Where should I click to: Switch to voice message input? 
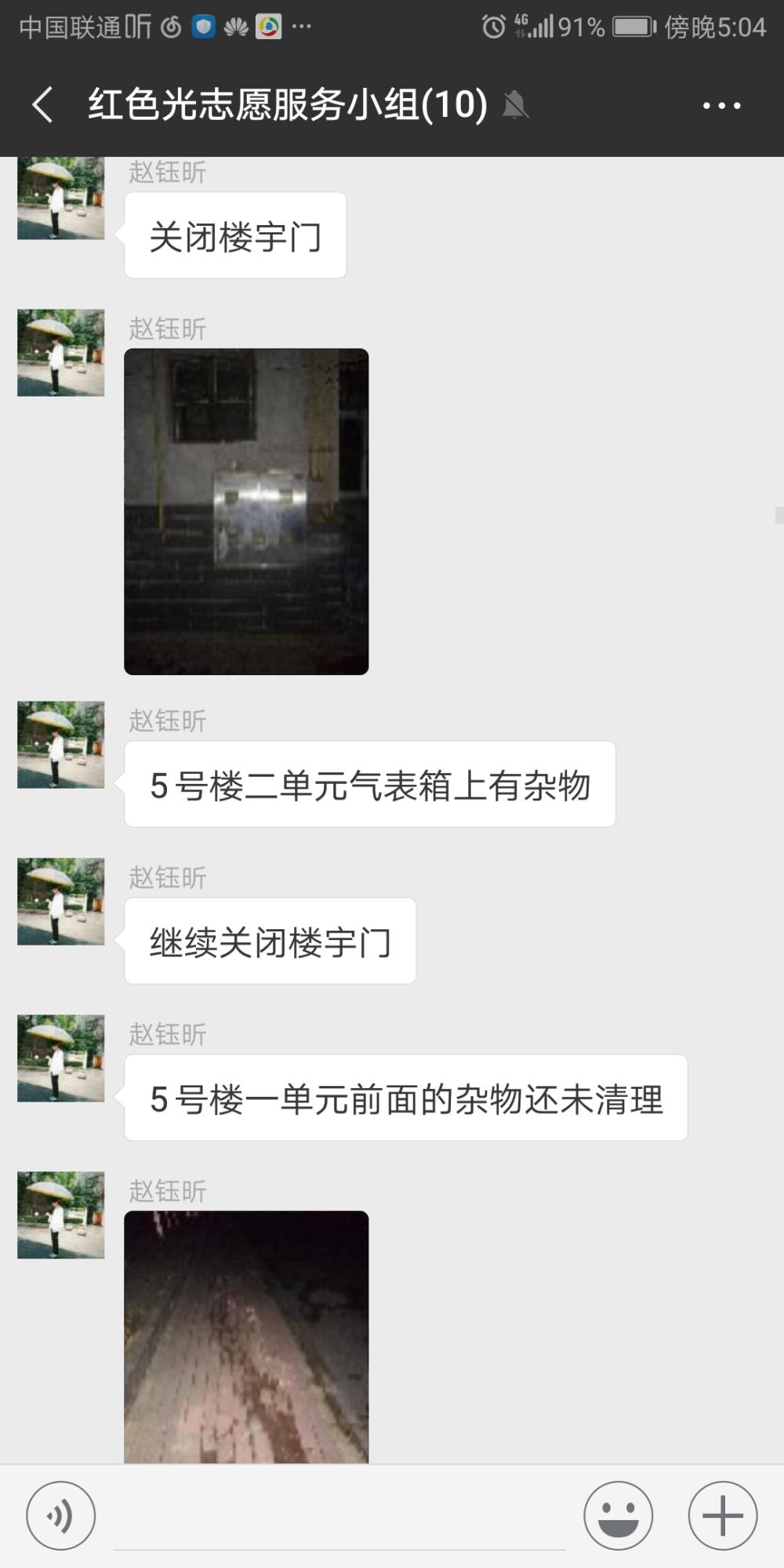pos(61,1515)
